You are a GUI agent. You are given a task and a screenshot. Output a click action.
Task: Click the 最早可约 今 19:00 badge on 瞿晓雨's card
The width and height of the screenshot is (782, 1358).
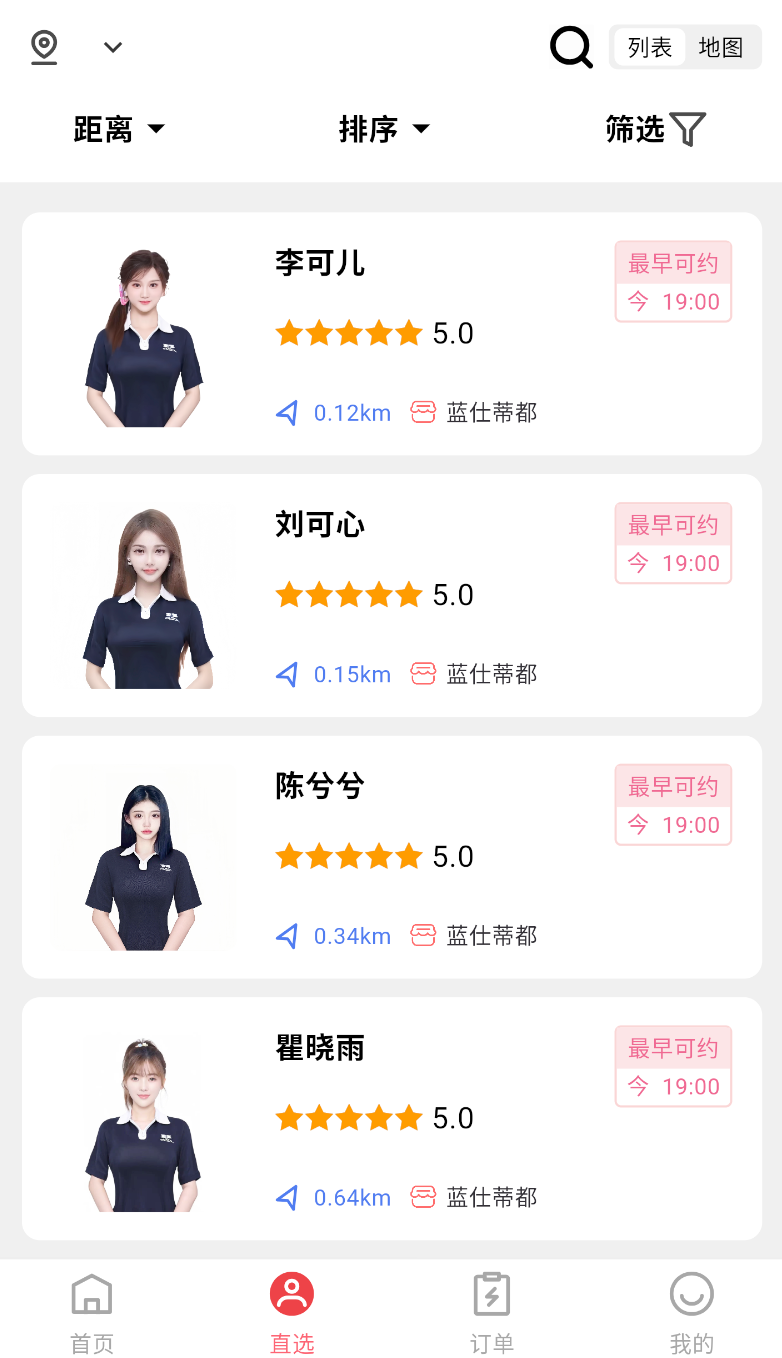click(x=673, y=1066)
